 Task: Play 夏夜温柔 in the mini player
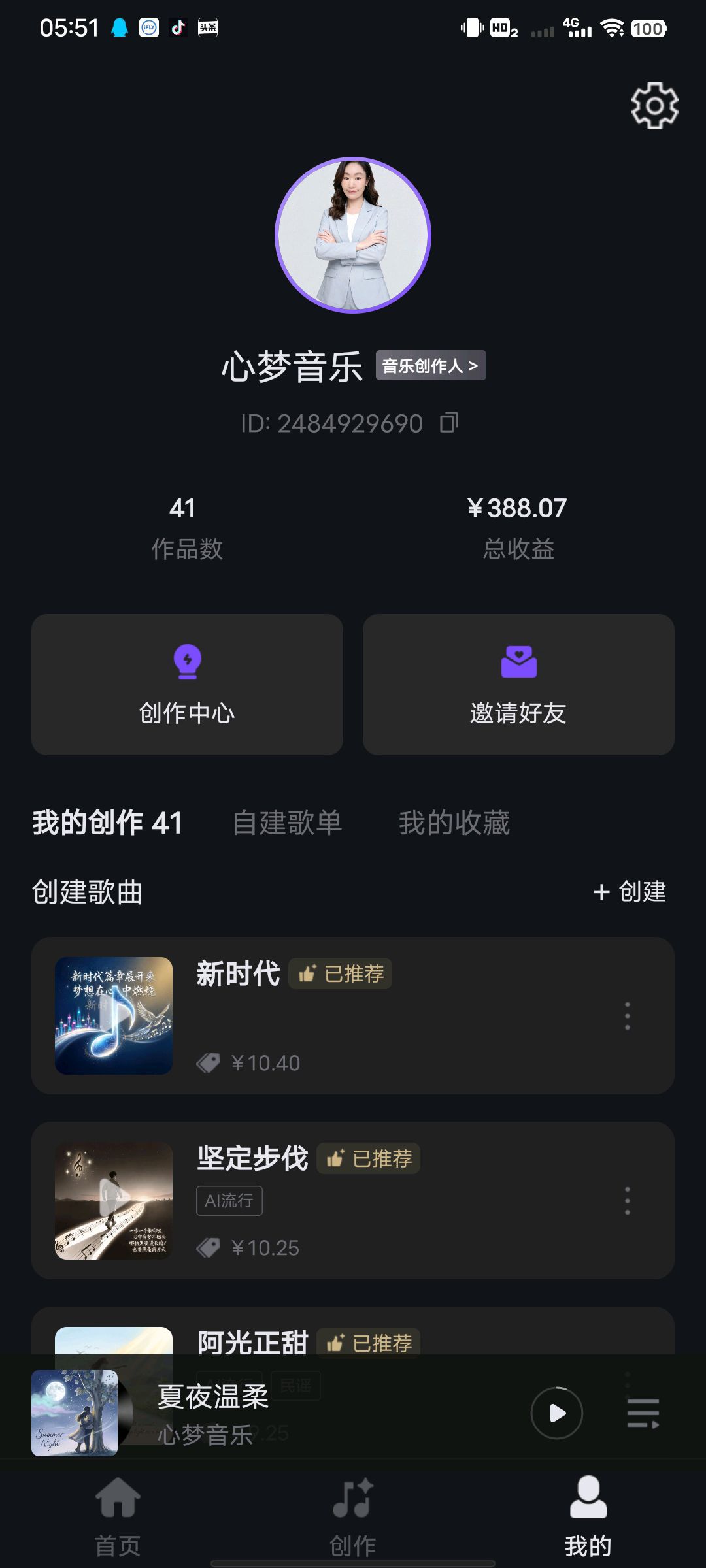pos(557,1413)
